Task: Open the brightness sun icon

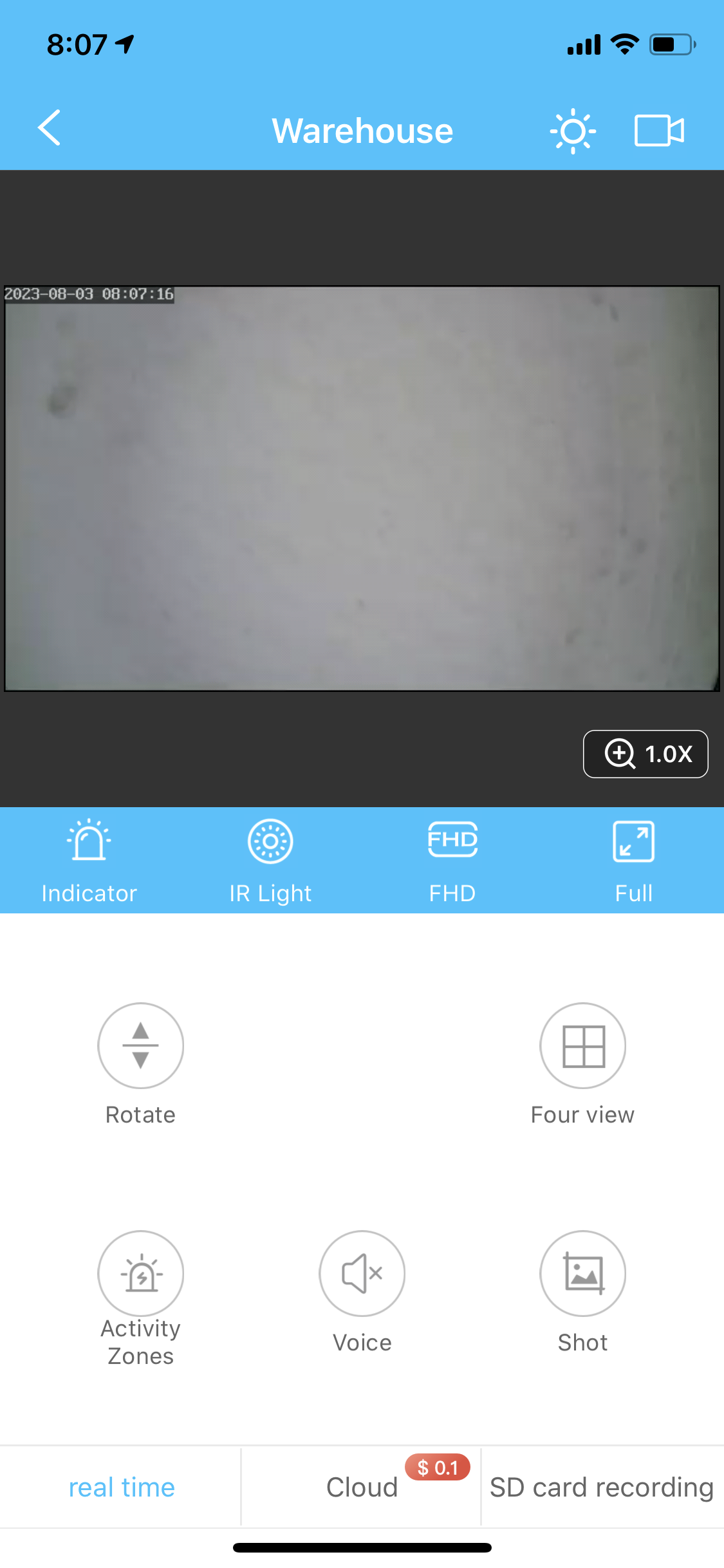Action: (x=573, y=131)
